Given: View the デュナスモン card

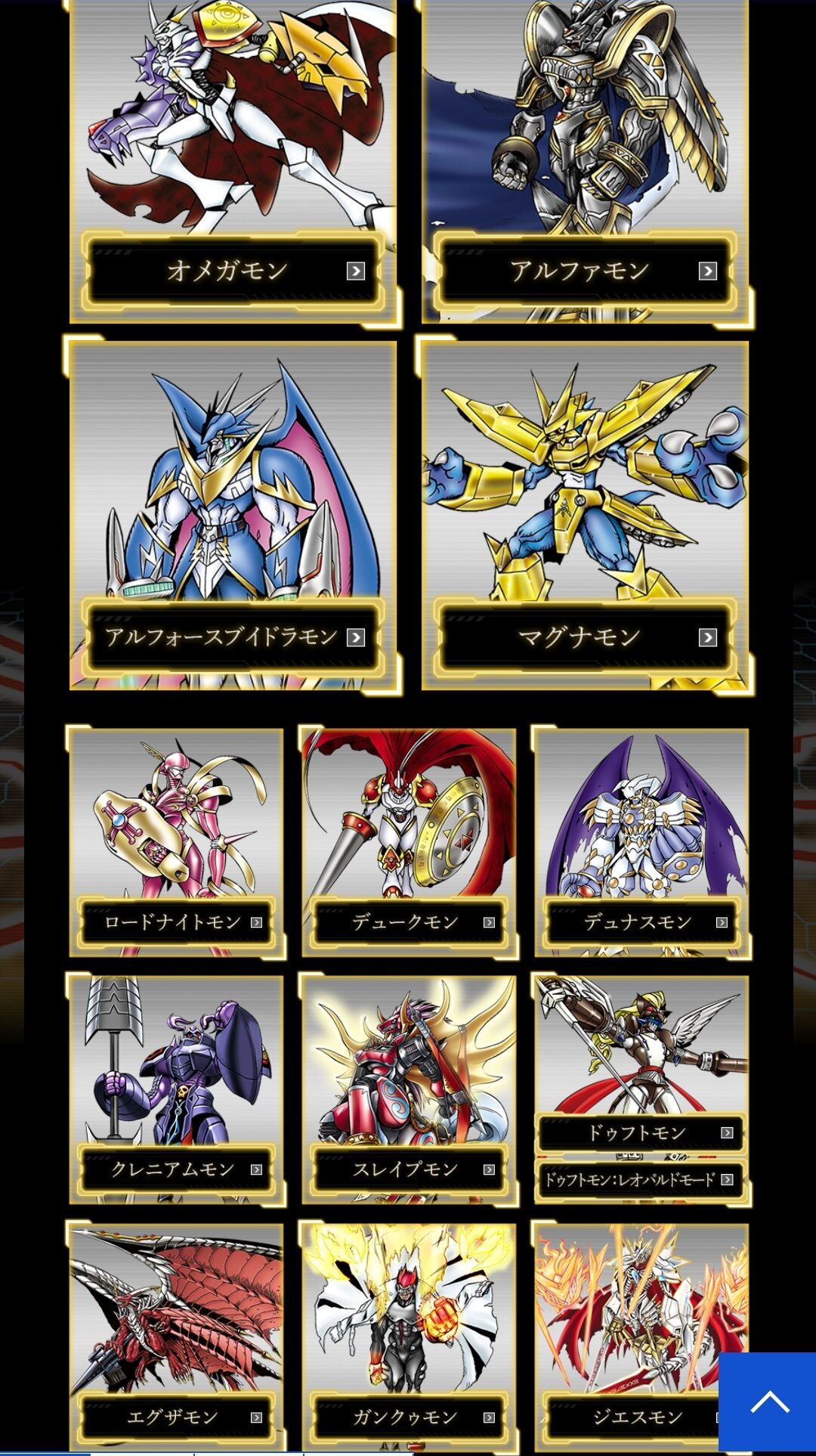Looking at the screenshot, I should [x=641, y=922].
